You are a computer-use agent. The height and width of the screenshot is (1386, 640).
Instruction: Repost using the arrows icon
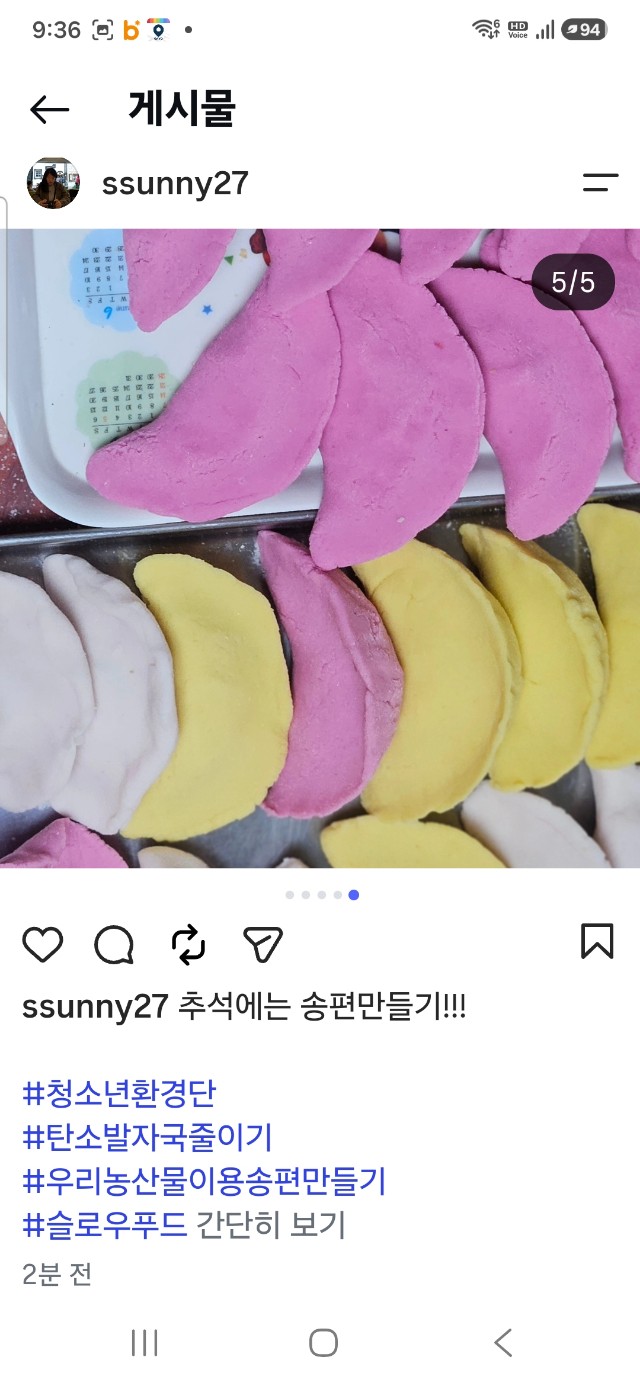pos(188,944)
